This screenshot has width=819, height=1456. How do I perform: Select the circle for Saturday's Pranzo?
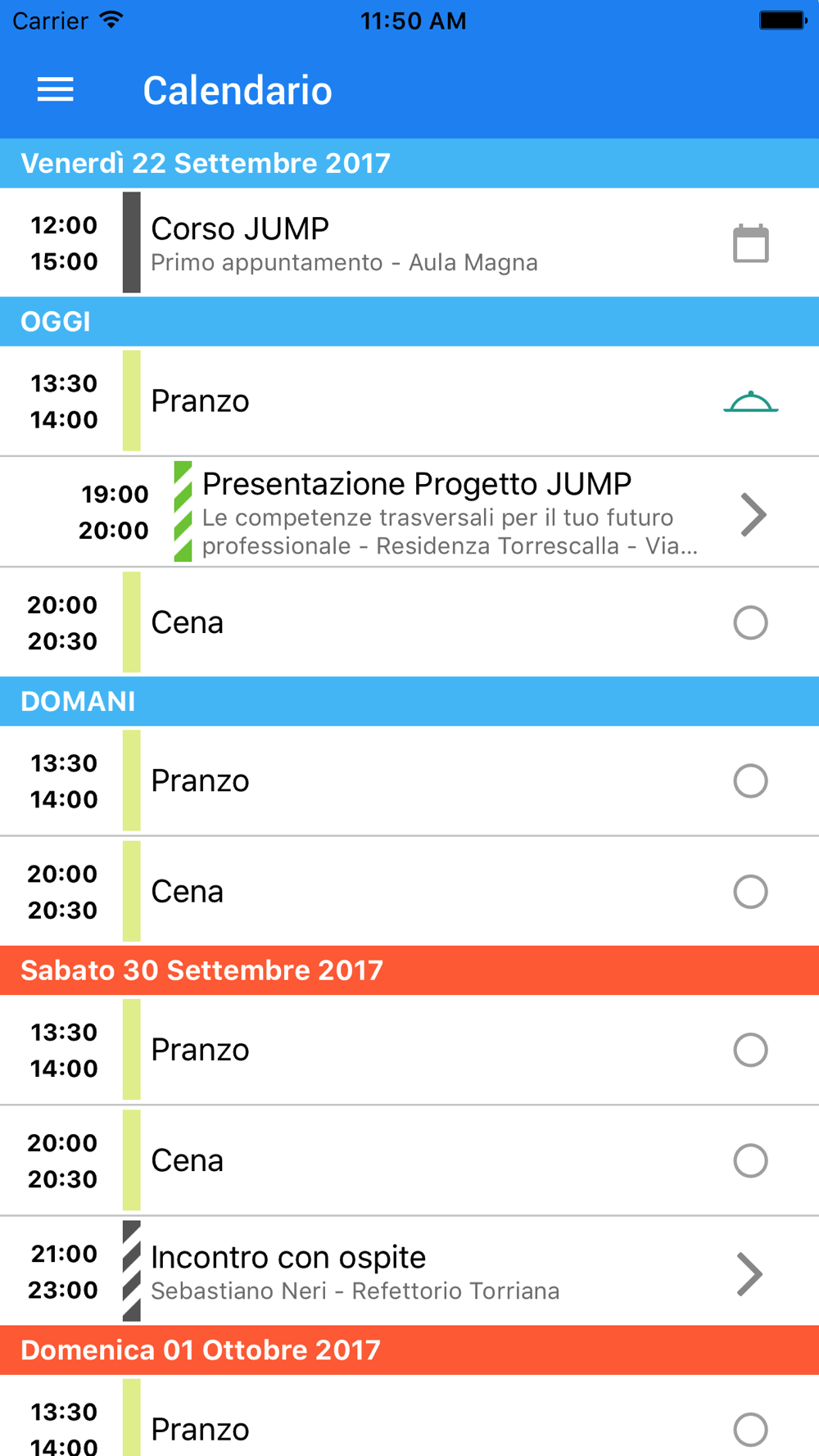[750, 1050]
